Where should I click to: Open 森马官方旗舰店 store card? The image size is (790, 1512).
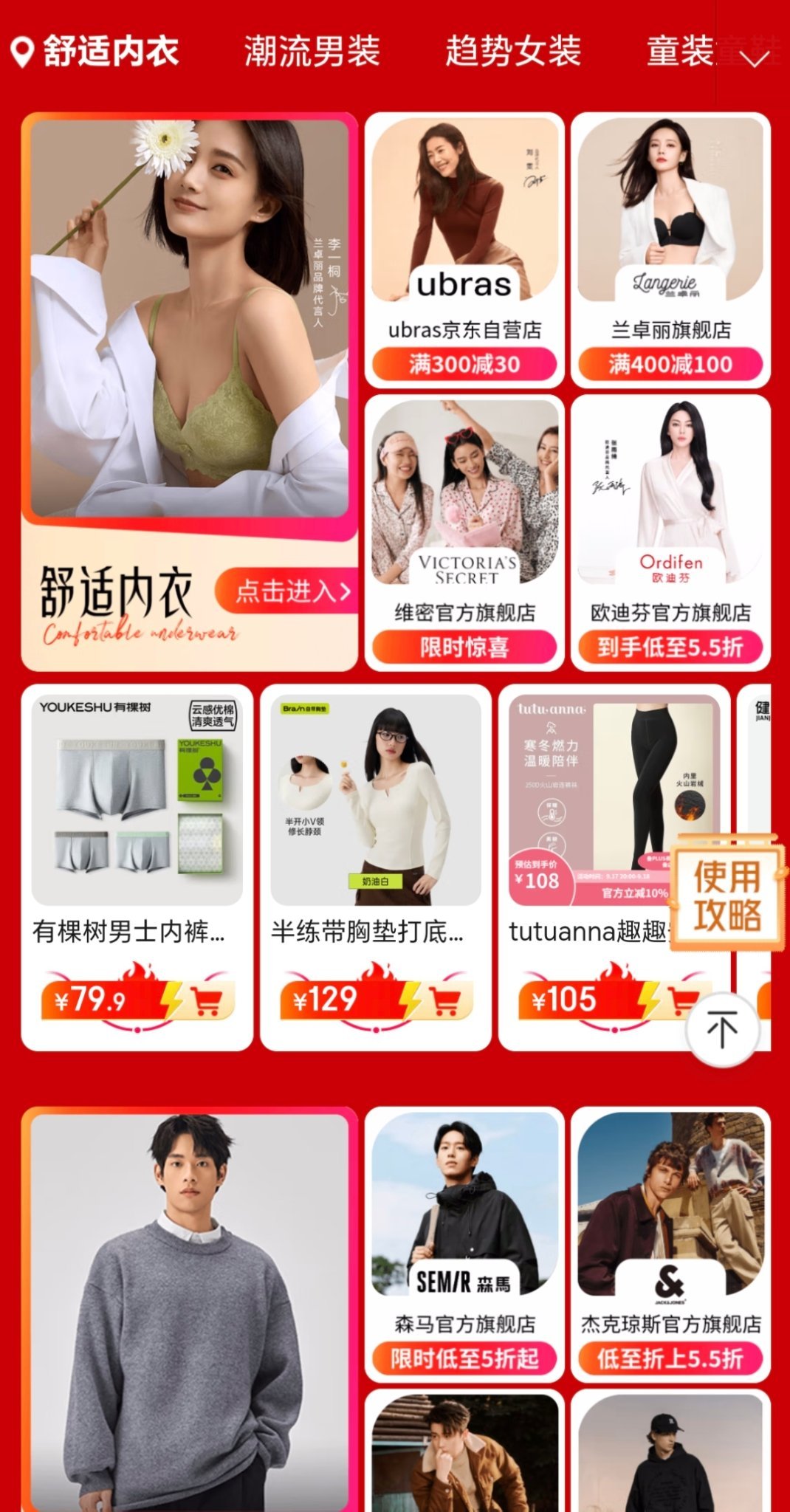[464, 1244]
